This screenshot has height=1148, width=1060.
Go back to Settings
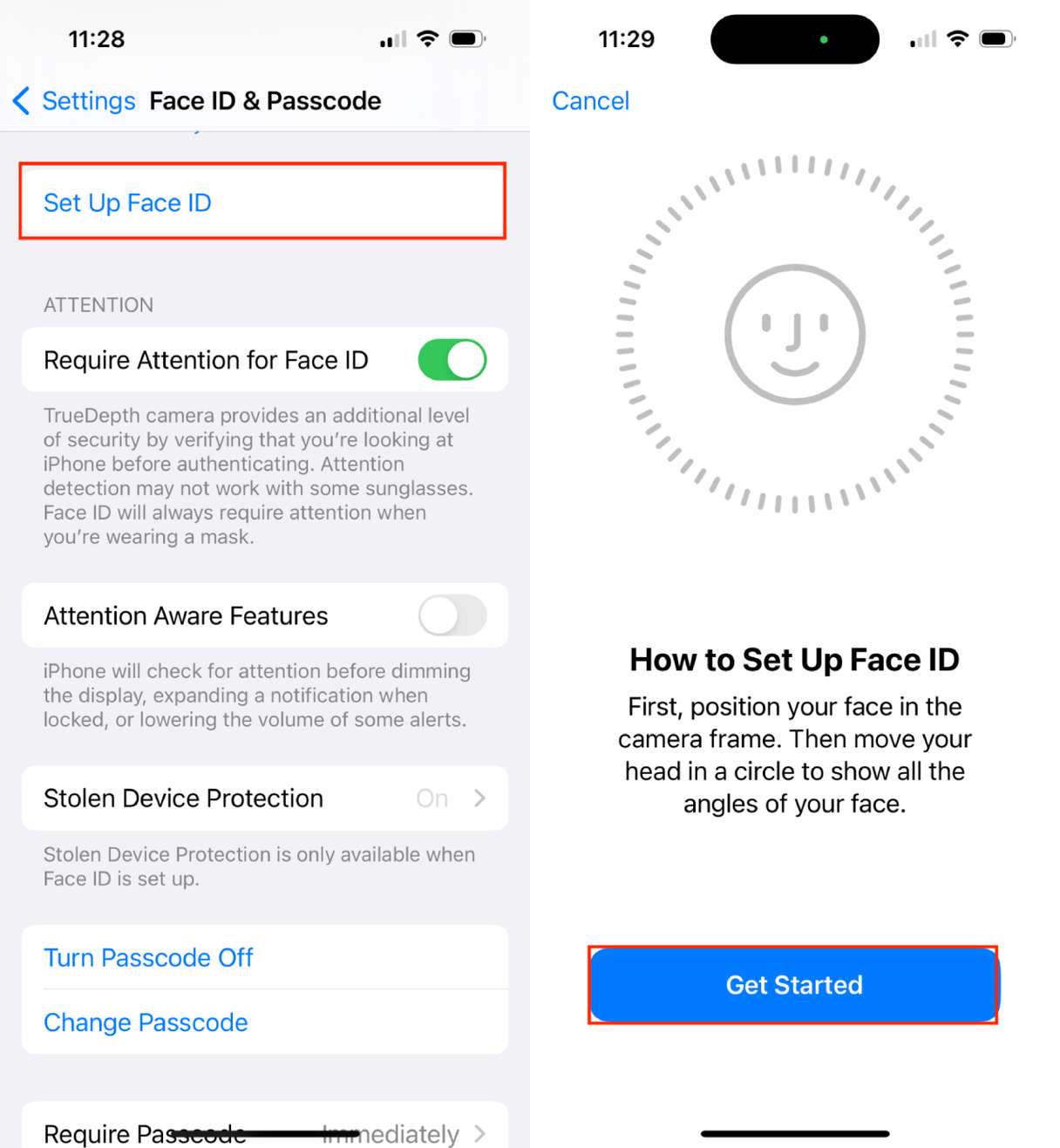(74, 101)
